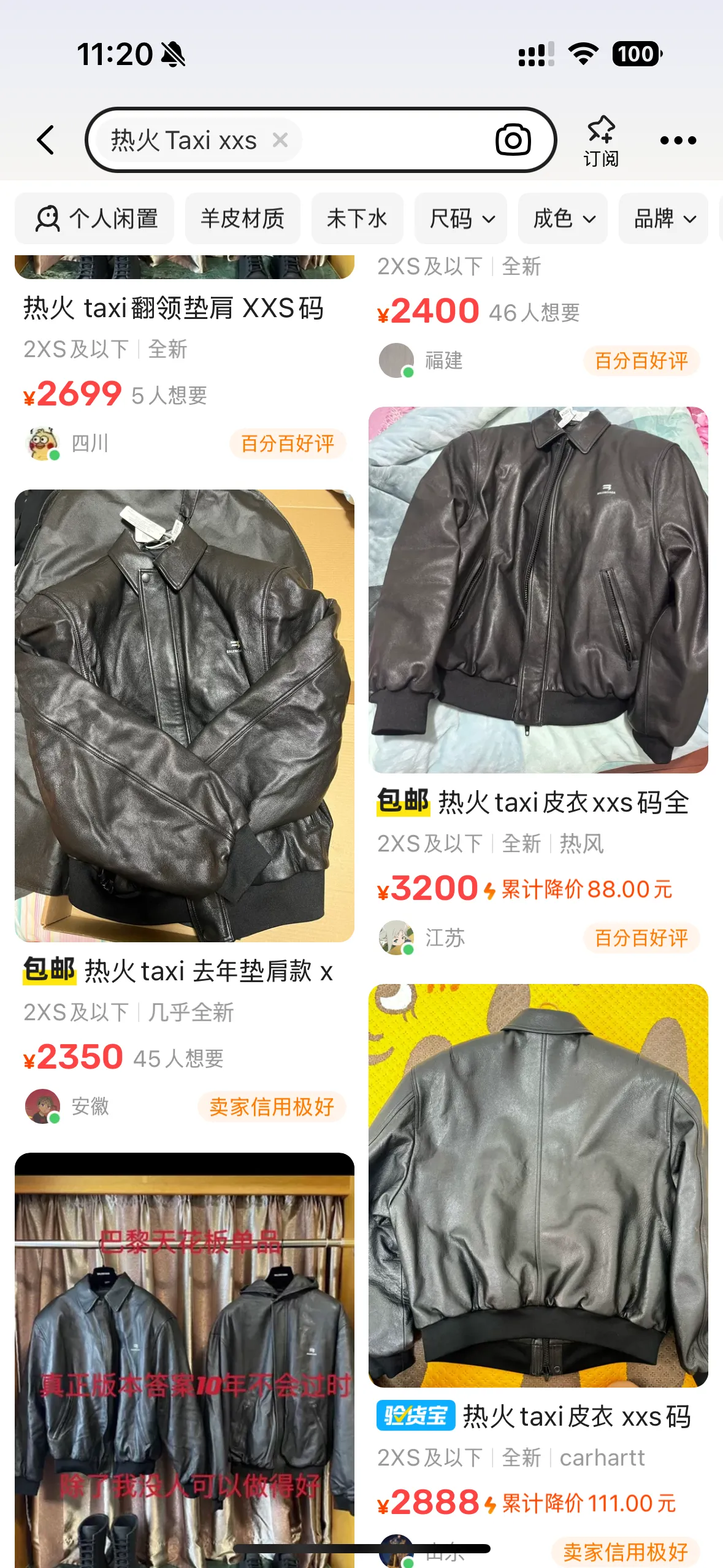Expand the 尺码 dropdown
This screenshot has width=723, height=1568.
click(x=461, y=218)
